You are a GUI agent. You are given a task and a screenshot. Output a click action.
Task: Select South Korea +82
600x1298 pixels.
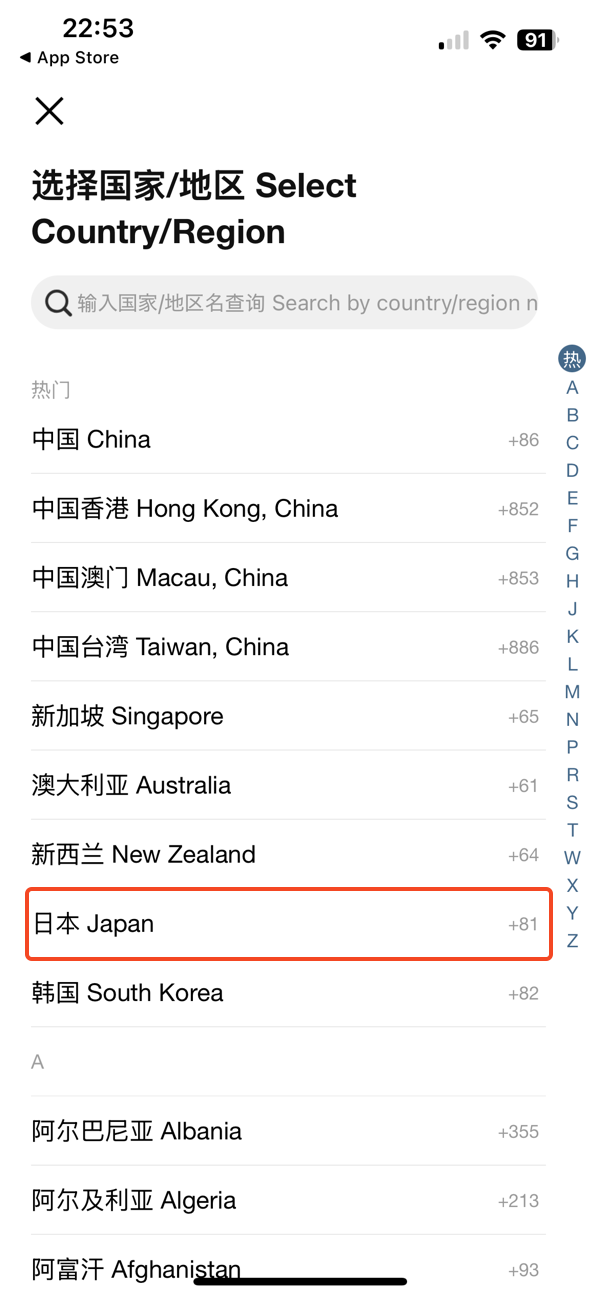[288, 993]
